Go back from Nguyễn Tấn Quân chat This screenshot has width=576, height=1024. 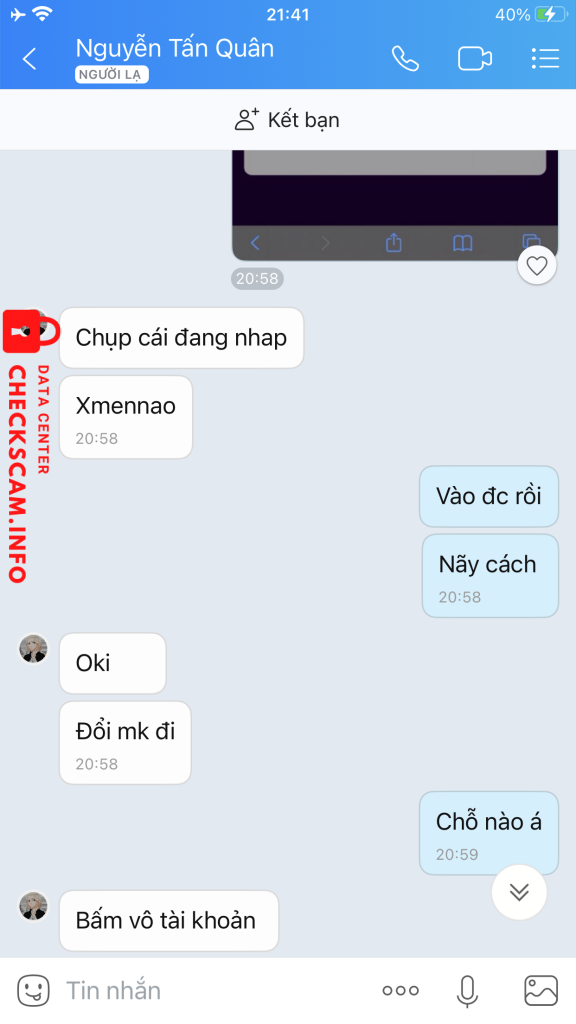click(x=29, y=59)
